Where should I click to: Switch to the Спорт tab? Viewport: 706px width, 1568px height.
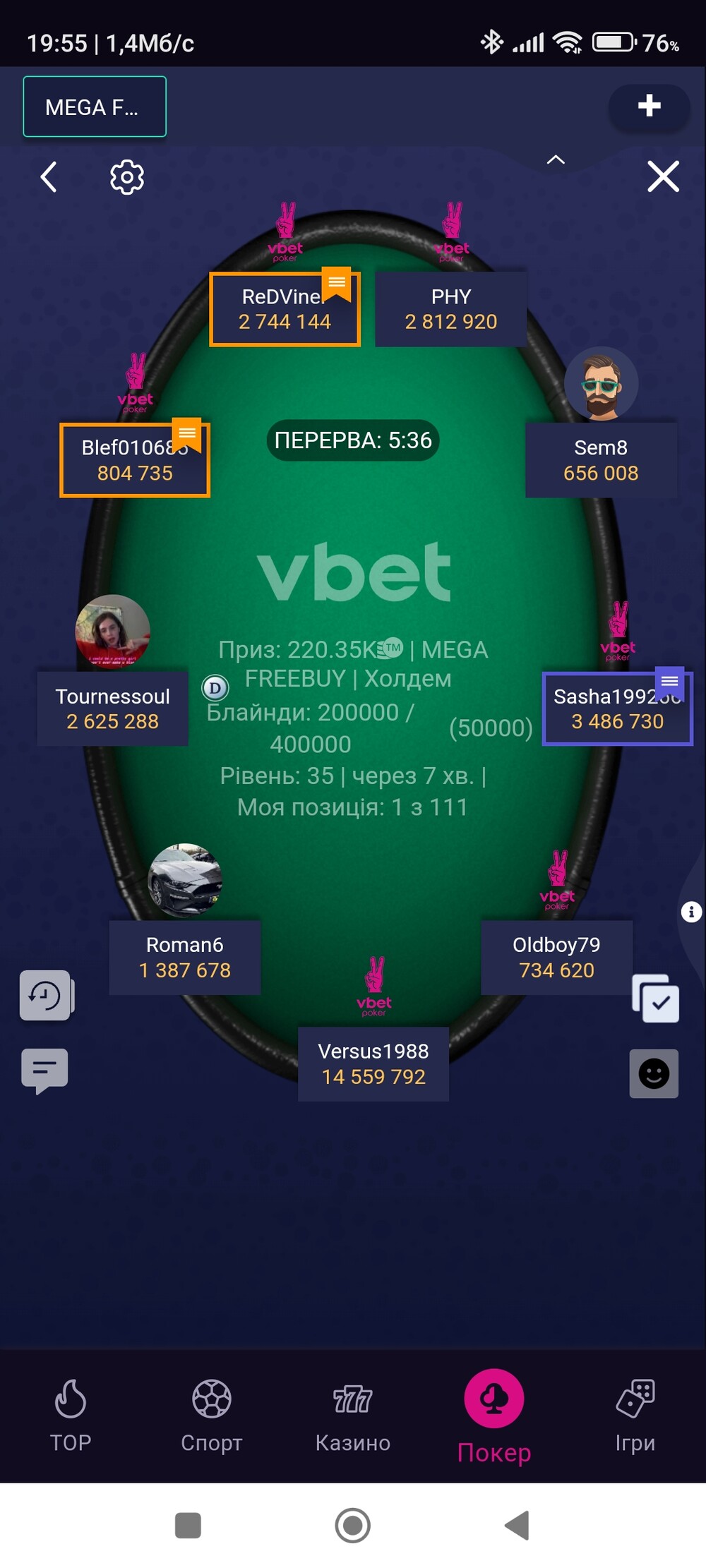tap(212, 1415)
